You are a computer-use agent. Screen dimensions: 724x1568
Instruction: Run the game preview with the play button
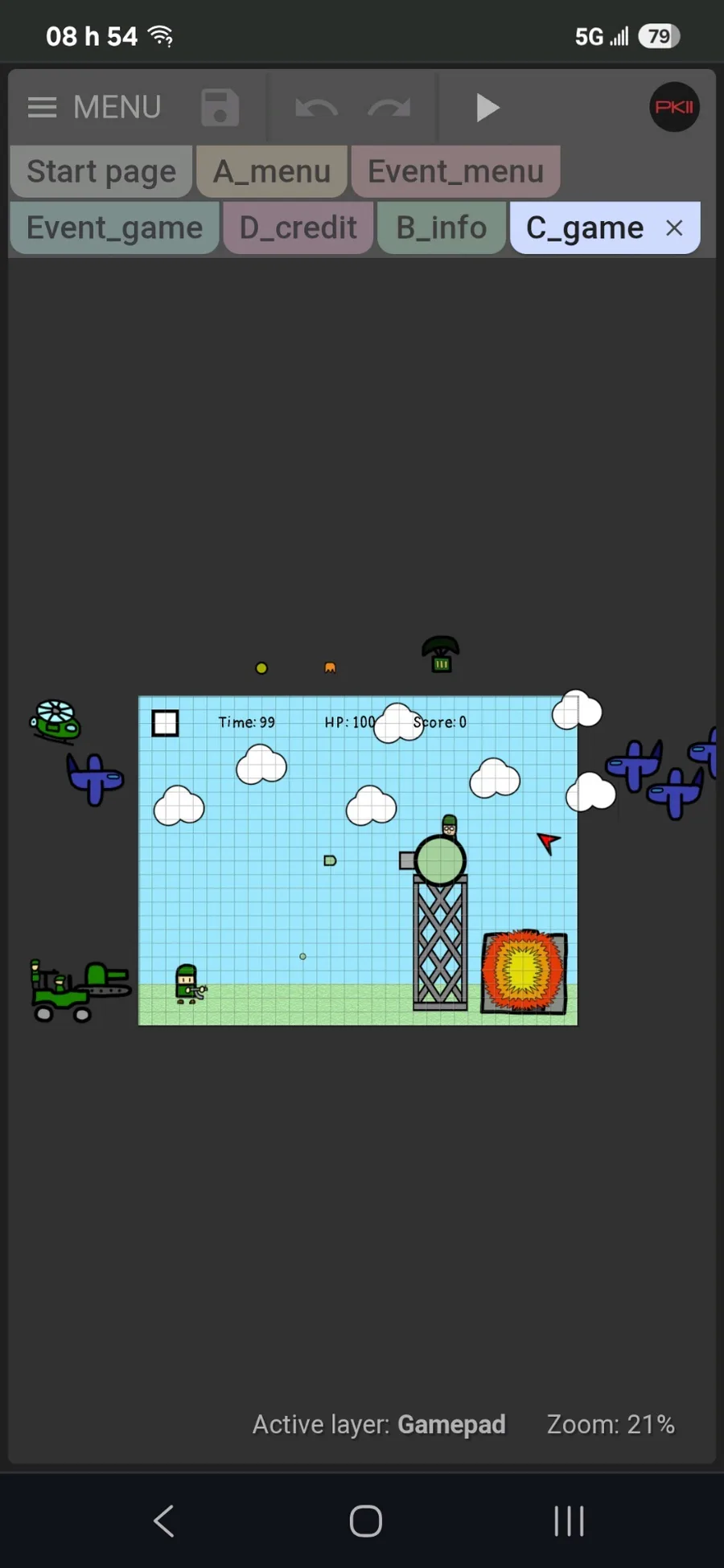pyautogui.click(x=487, y=108)
